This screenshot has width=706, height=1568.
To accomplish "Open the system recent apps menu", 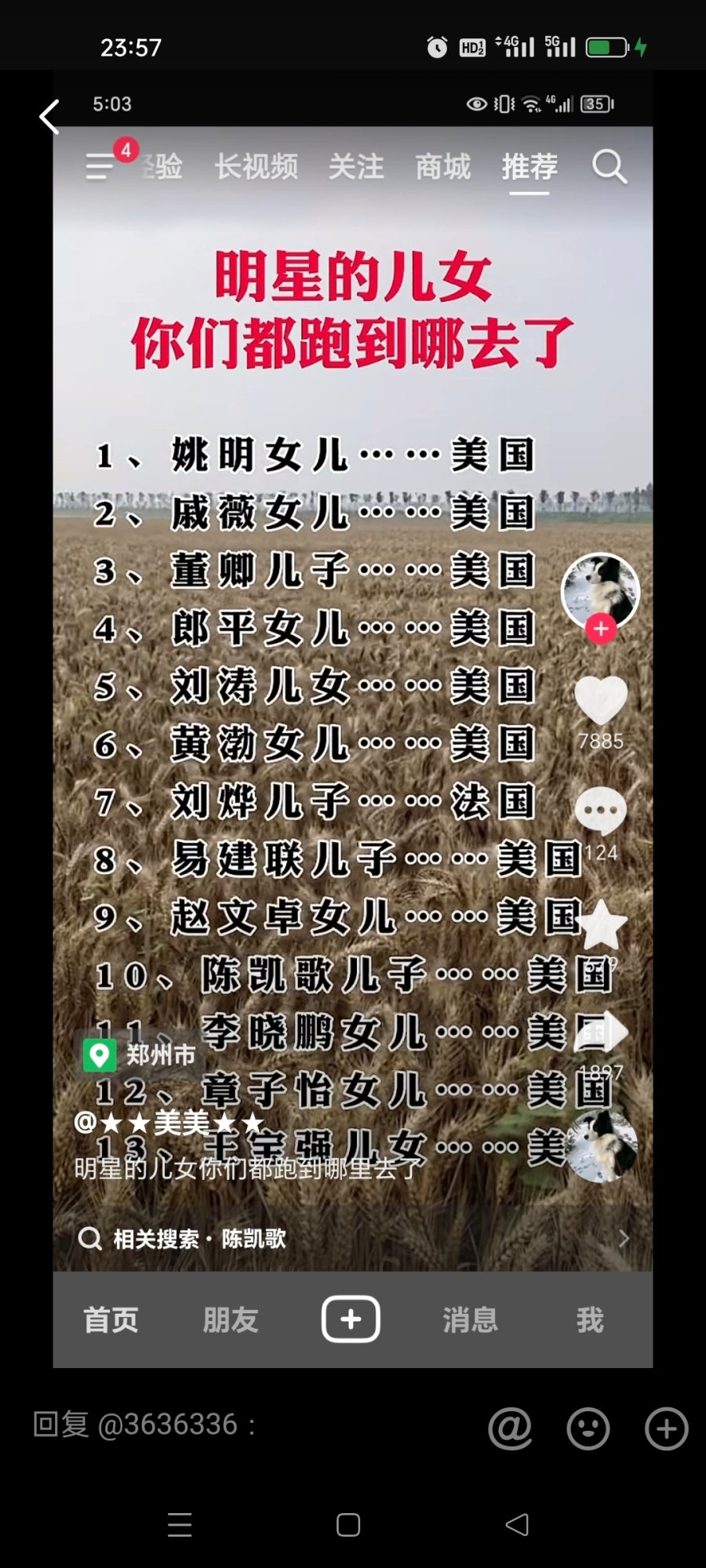I will [x=180, y=1525].
